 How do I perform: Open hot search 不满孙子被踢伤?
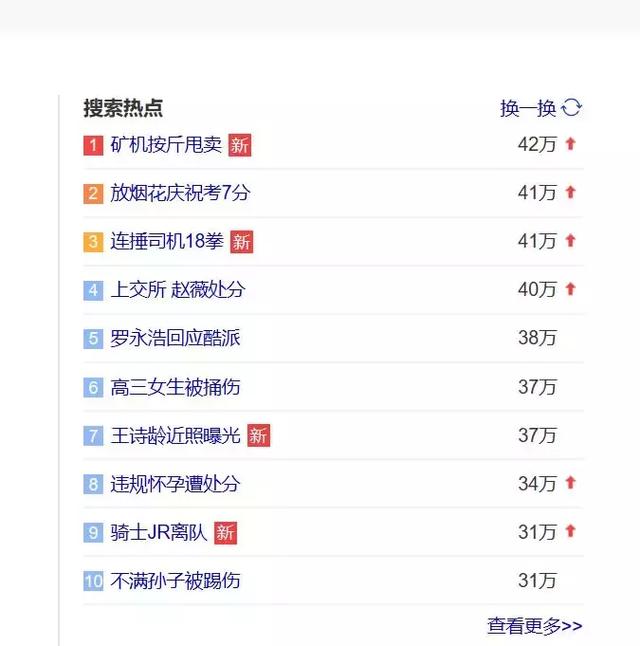pyautogui.click(x=175, y=580)
